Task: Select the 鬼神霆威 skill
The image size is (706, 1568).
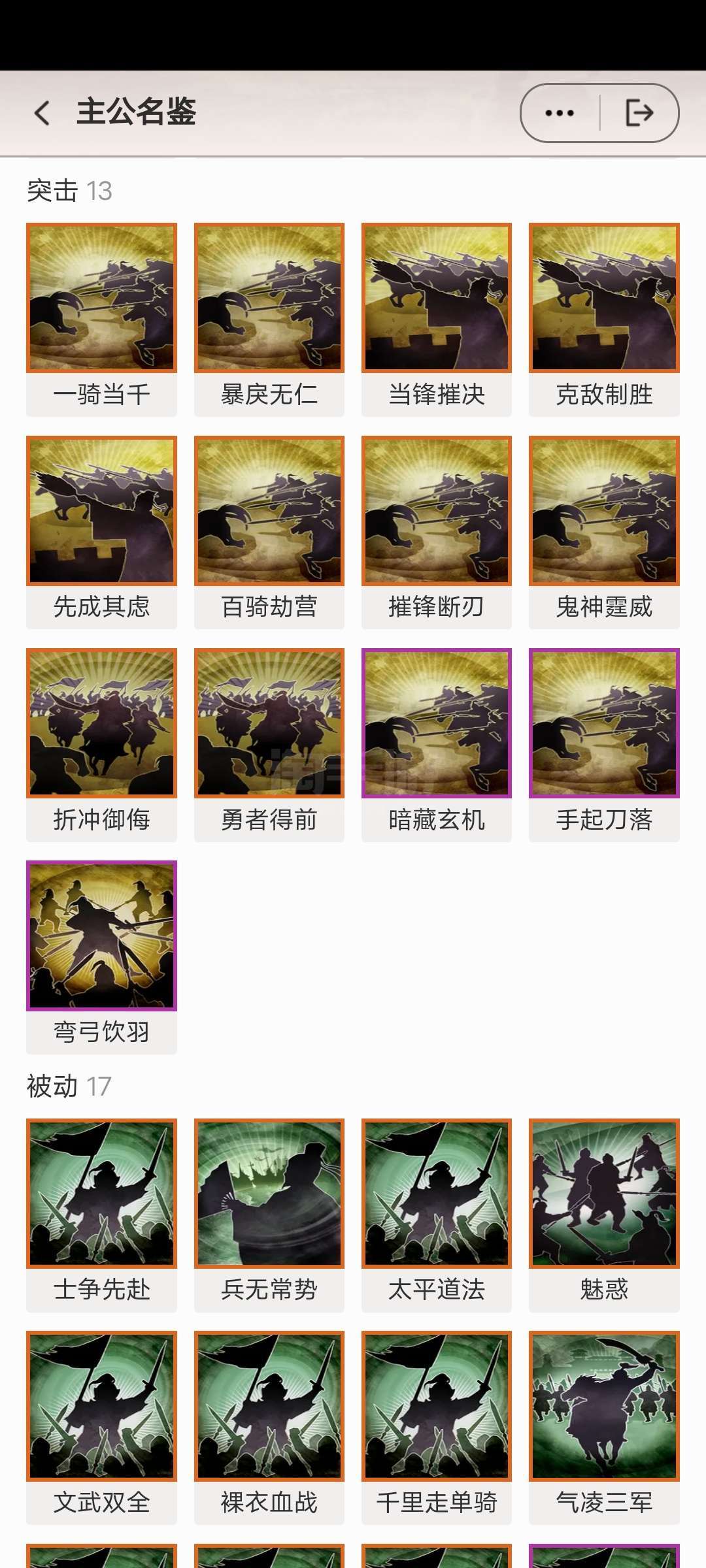Action: click(x=604, y=511)
